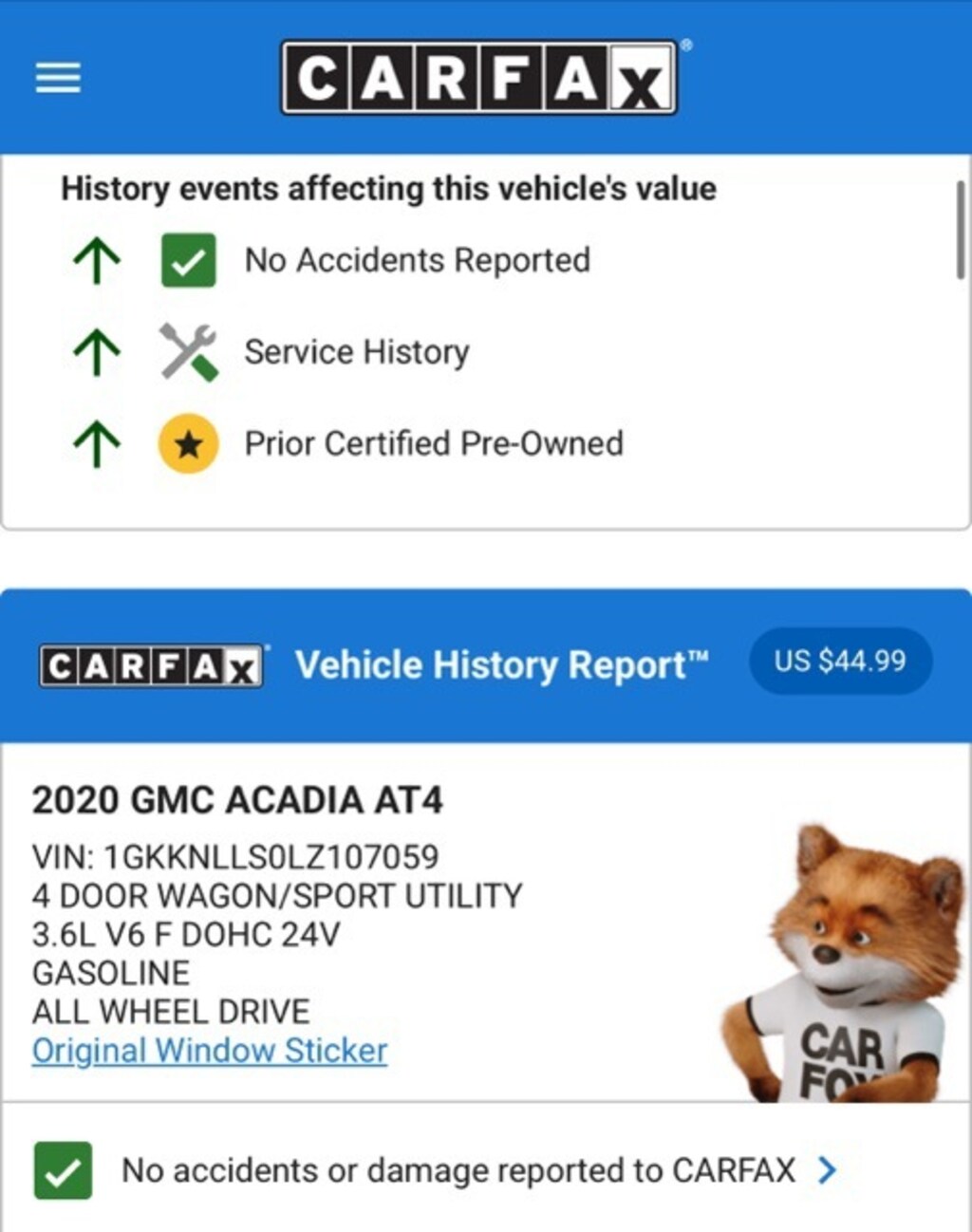Image resolution: width=972 pixels, height=1232 pixels.
Task: Open the Original Window Sticker link
Action: [210, 1051]
